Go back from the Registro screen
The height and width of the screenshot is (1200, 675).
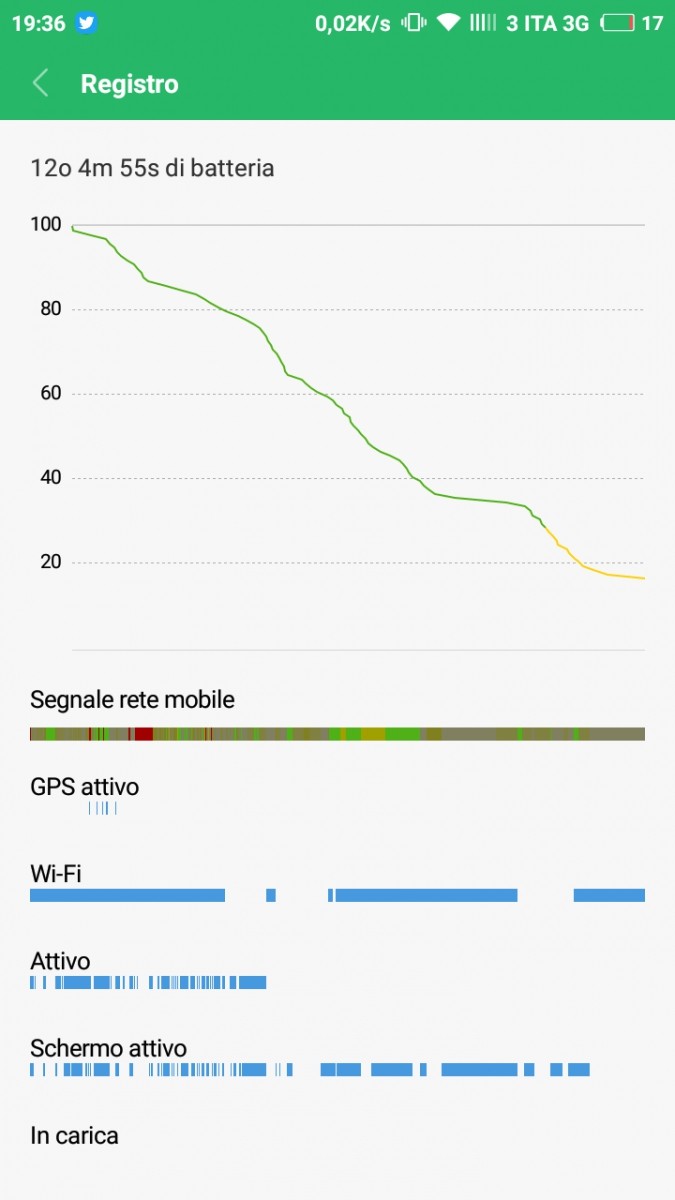tap(41, 84)
